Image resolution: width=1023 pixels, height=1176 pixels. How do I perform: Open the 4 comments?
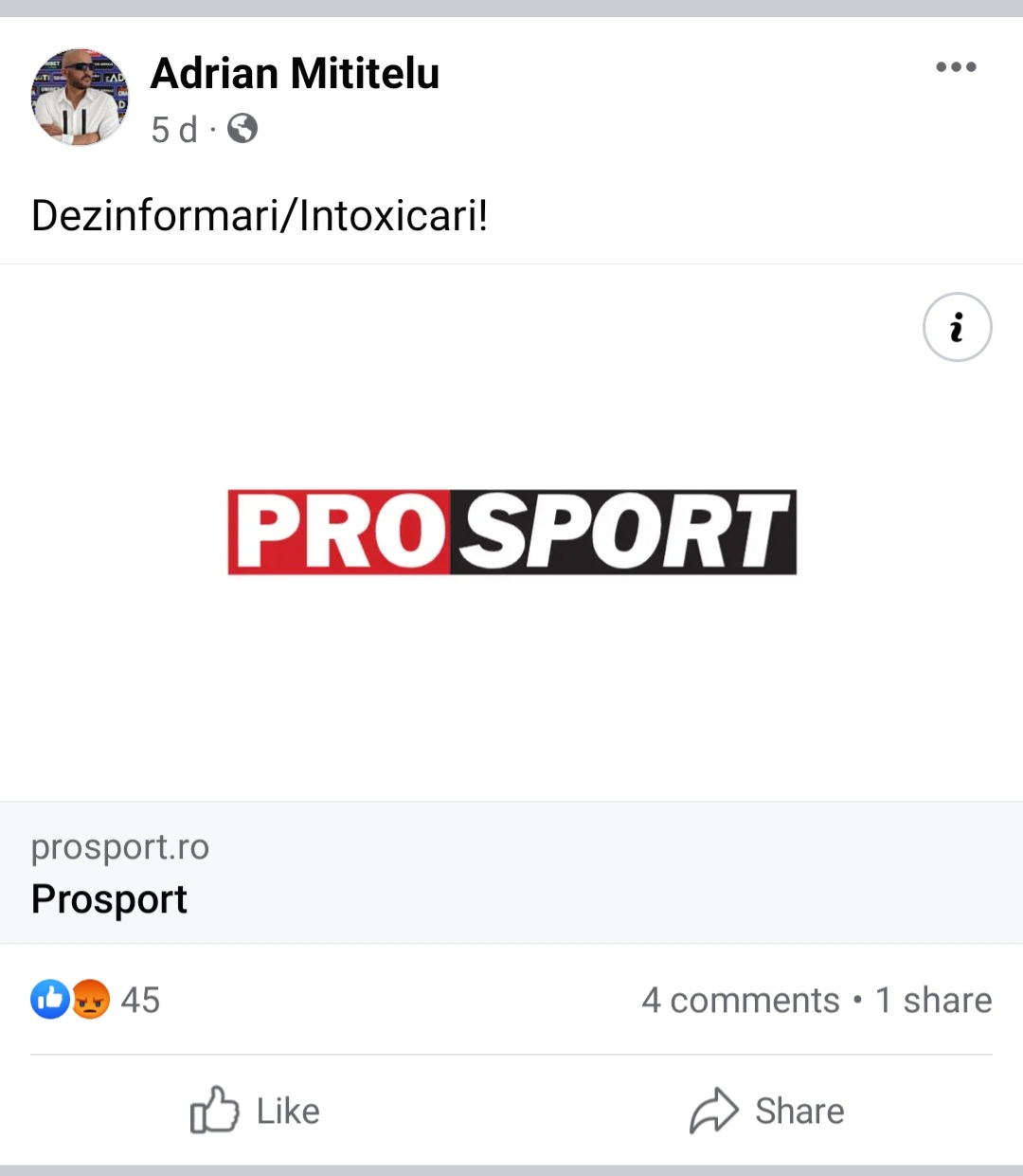(740, 1001)
